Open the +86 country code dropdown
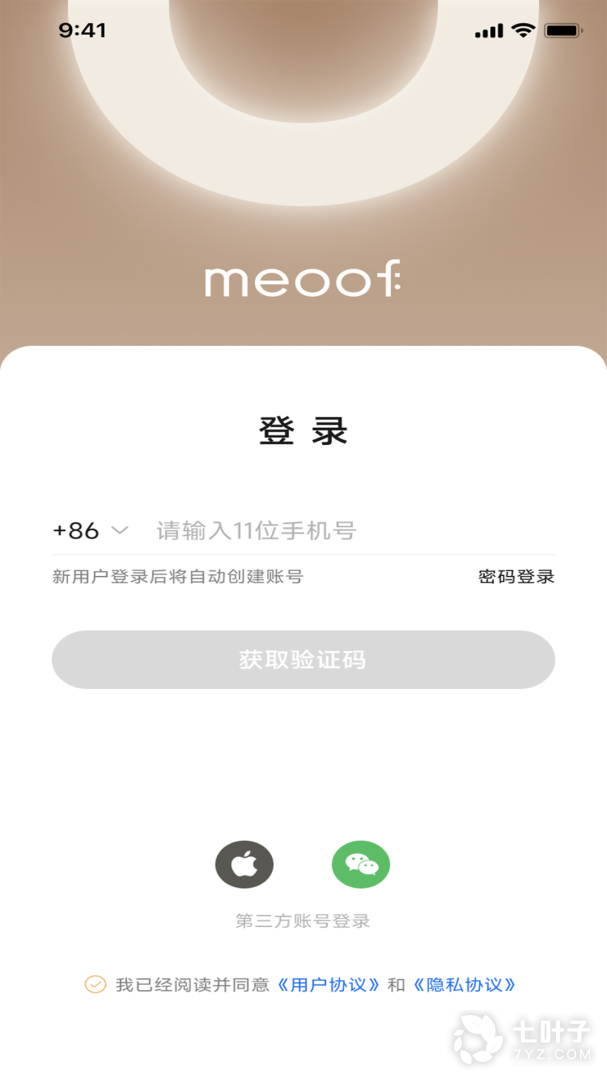 (90, 530)
